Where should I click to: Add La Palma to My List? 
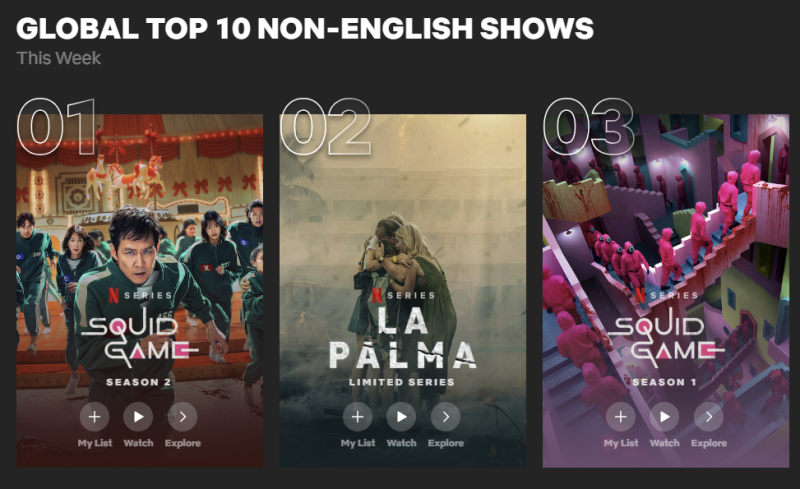357,417
